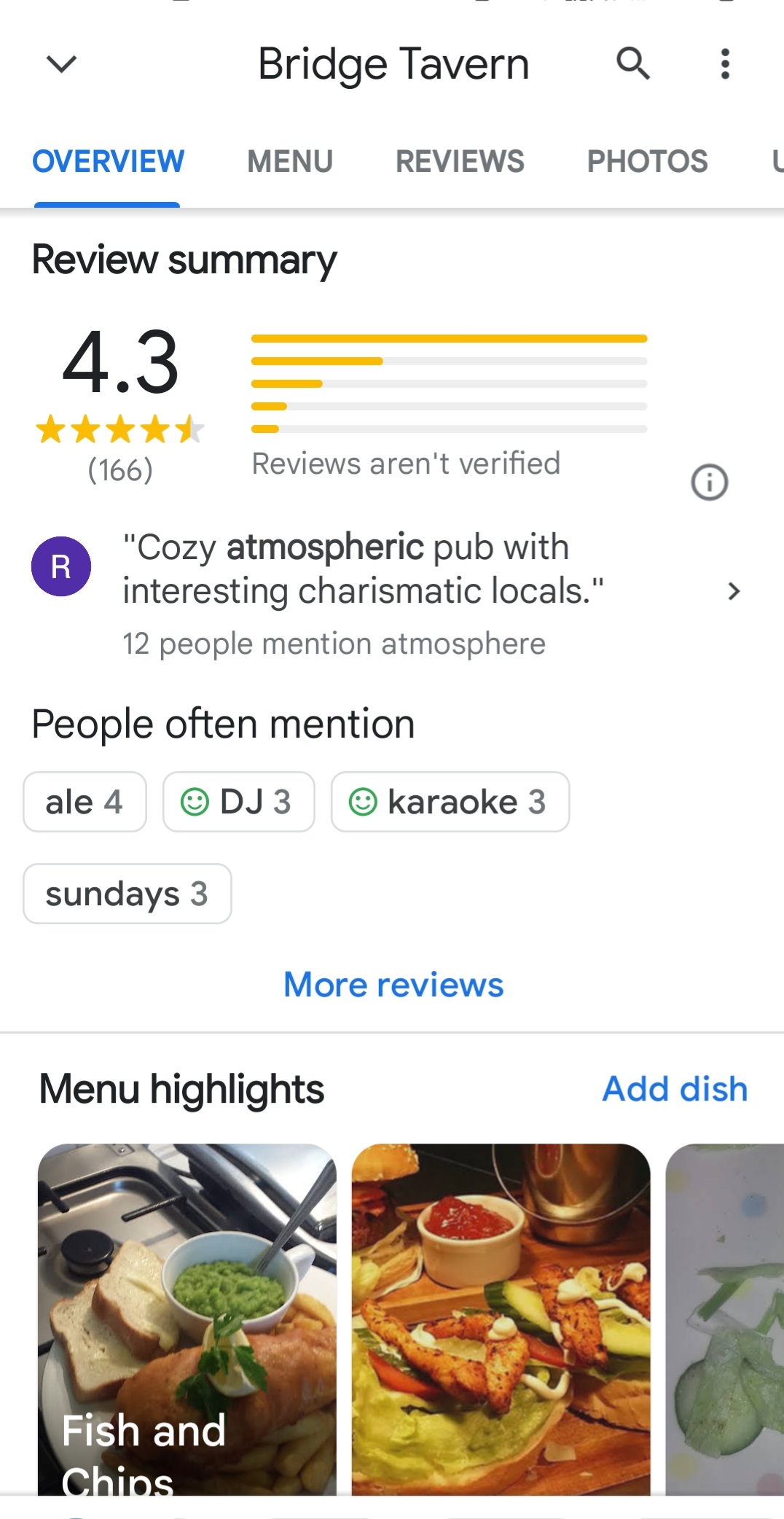This screenshot has width=784, height=1519.
Task: Open the star rating breakdown bars
Action: click(x=449, y=383)
